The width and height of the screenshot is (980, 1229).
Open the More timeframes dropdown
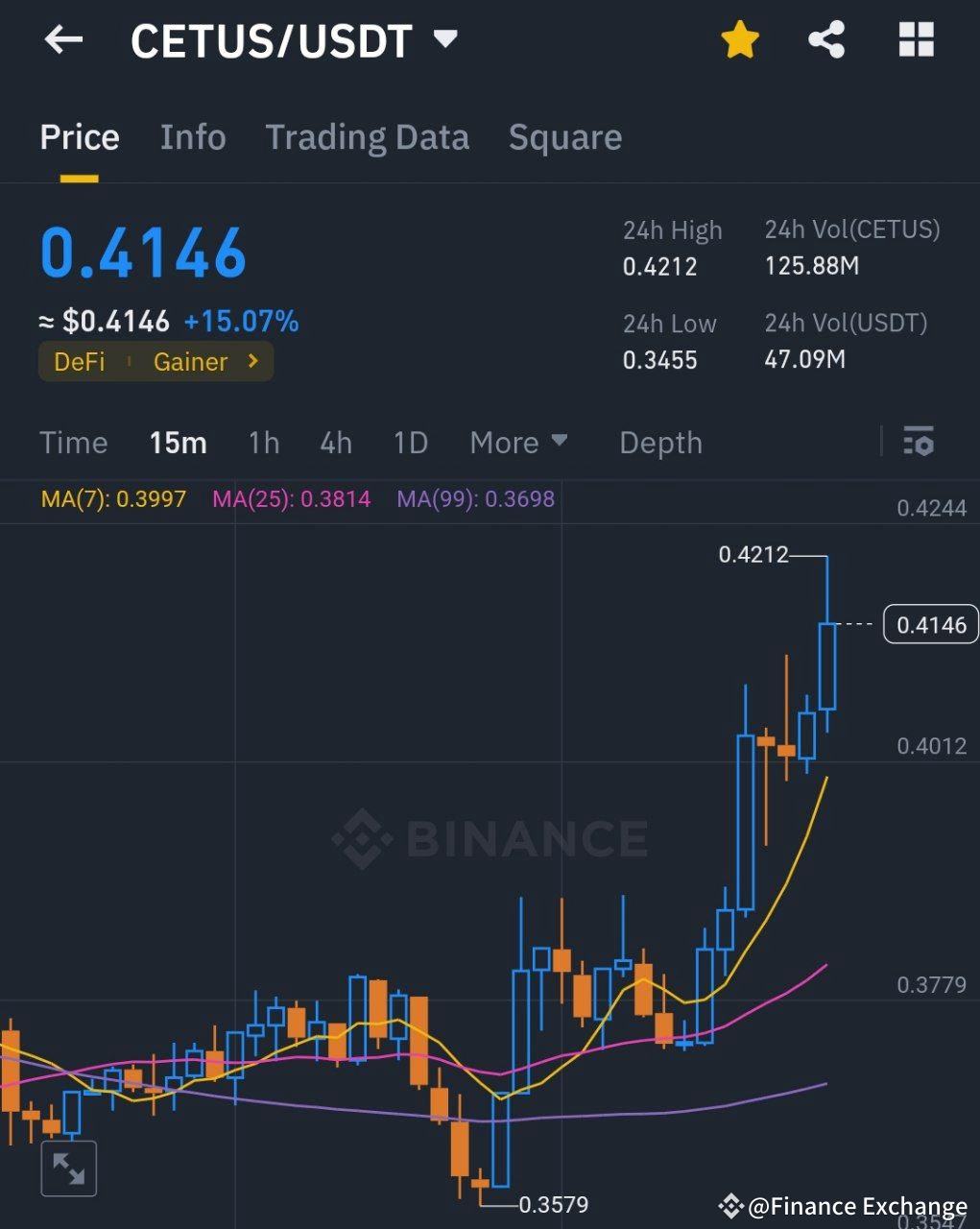click(x=518, y=443)
